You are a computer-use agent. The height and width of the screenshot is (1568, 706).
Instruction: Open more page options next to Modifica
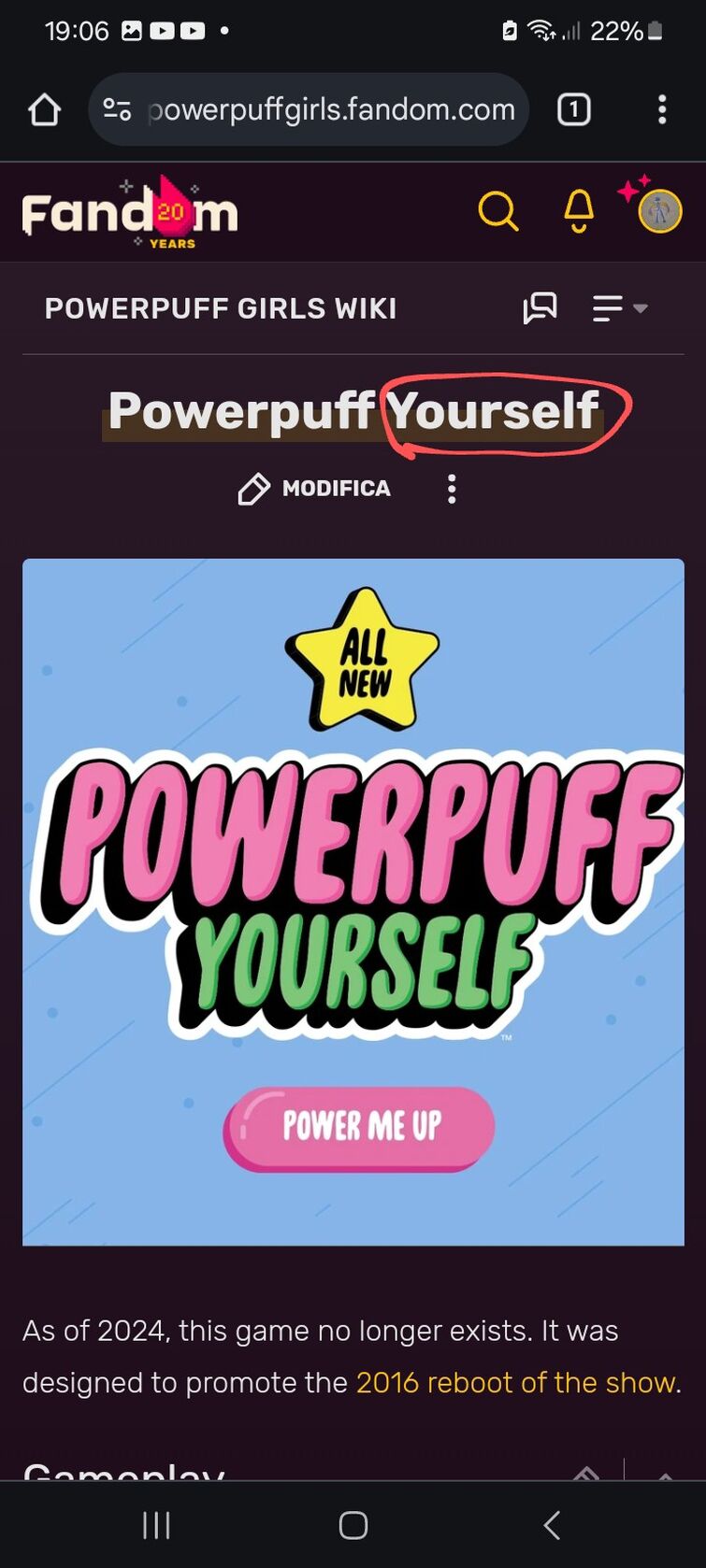pyautogui.click(x=452, y=489)
